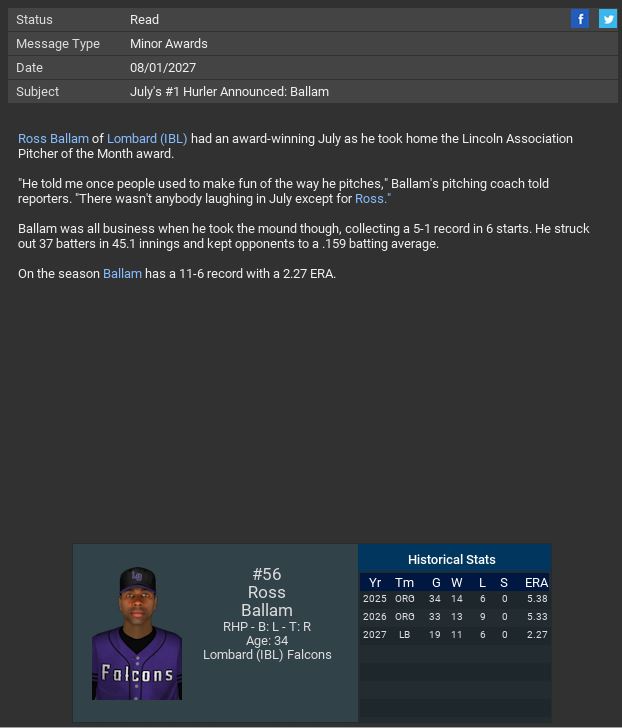Open Ross Ballam's player link
This screenshot has height=728, width=622.
pyautogui.click(x=53, y=139)
